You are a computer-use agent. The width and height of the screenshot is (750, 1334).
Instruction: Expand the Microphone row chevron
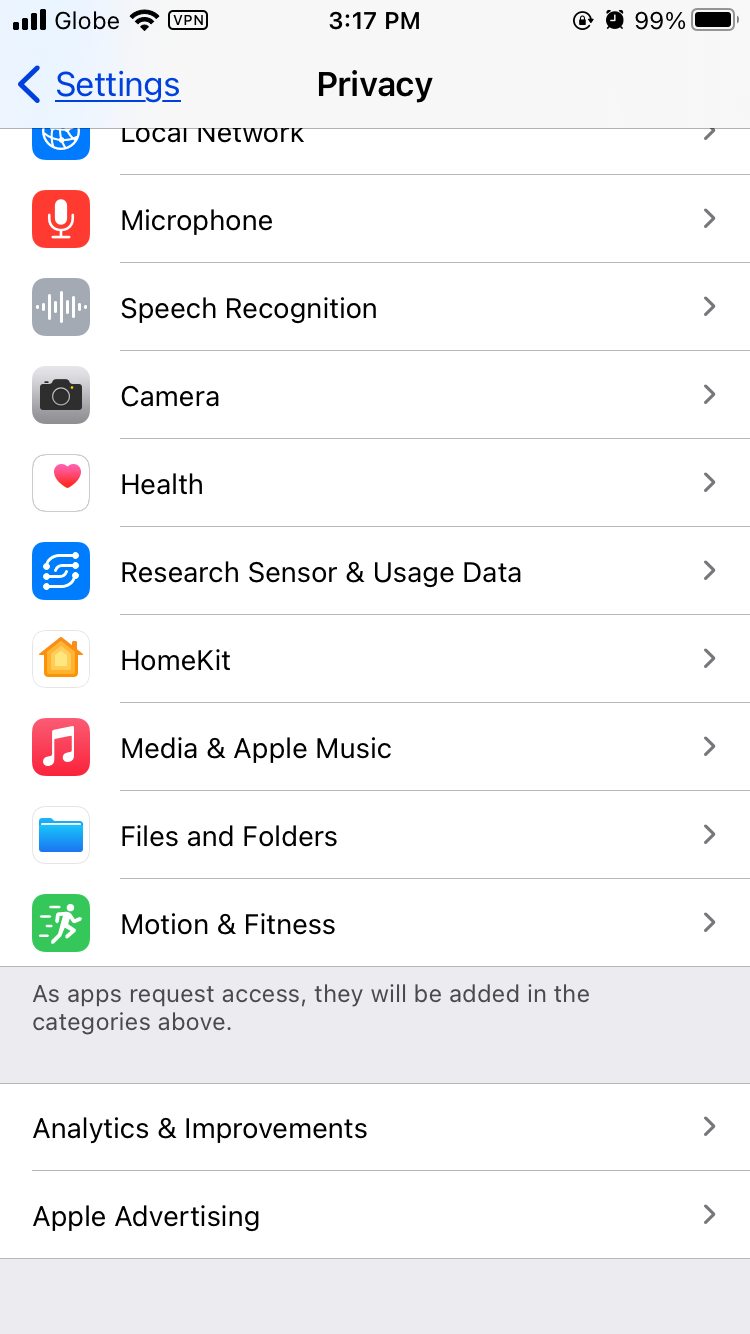(709, 218)
